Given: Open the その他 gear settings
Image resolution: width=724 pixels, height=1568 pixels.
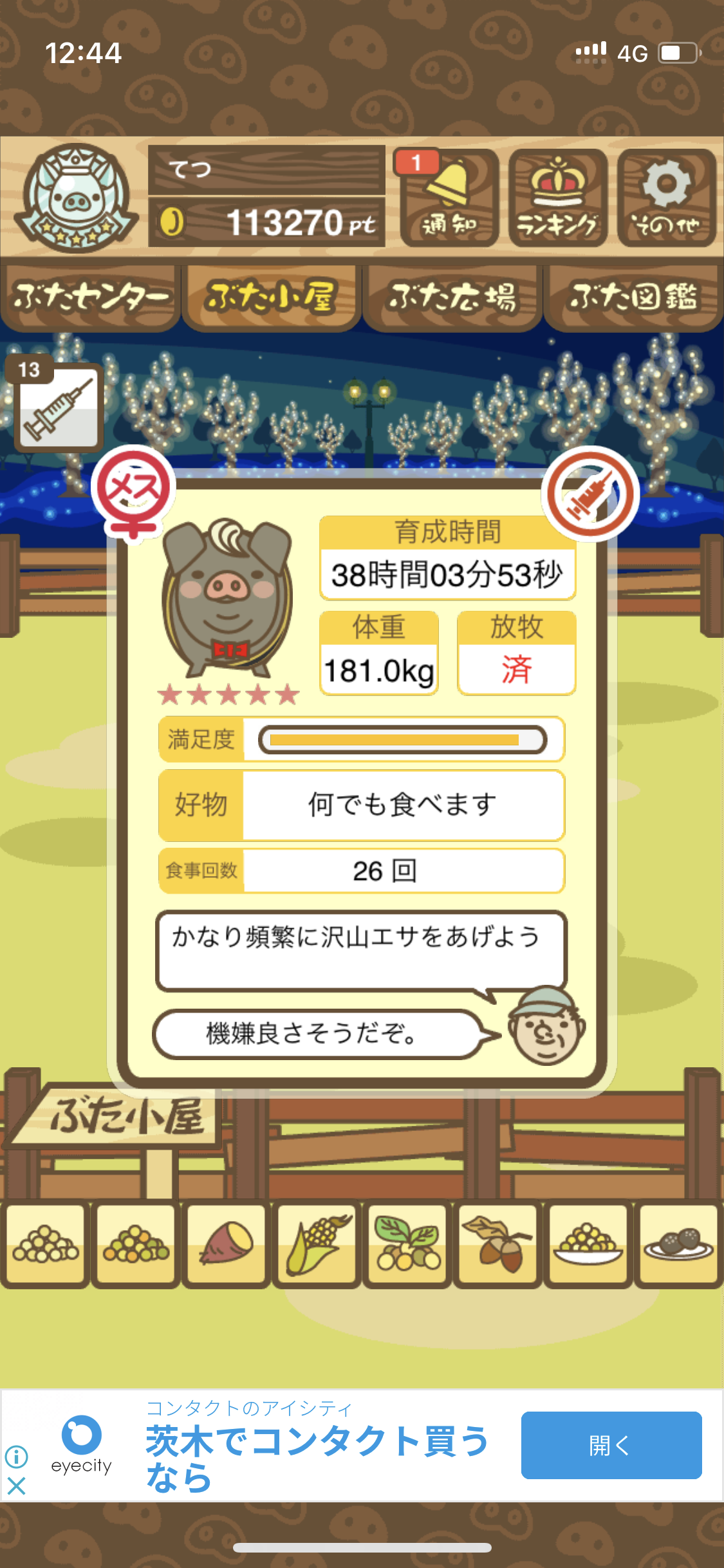Looking at the screenshot, I should pyautogui.click(x=667, y=198).
